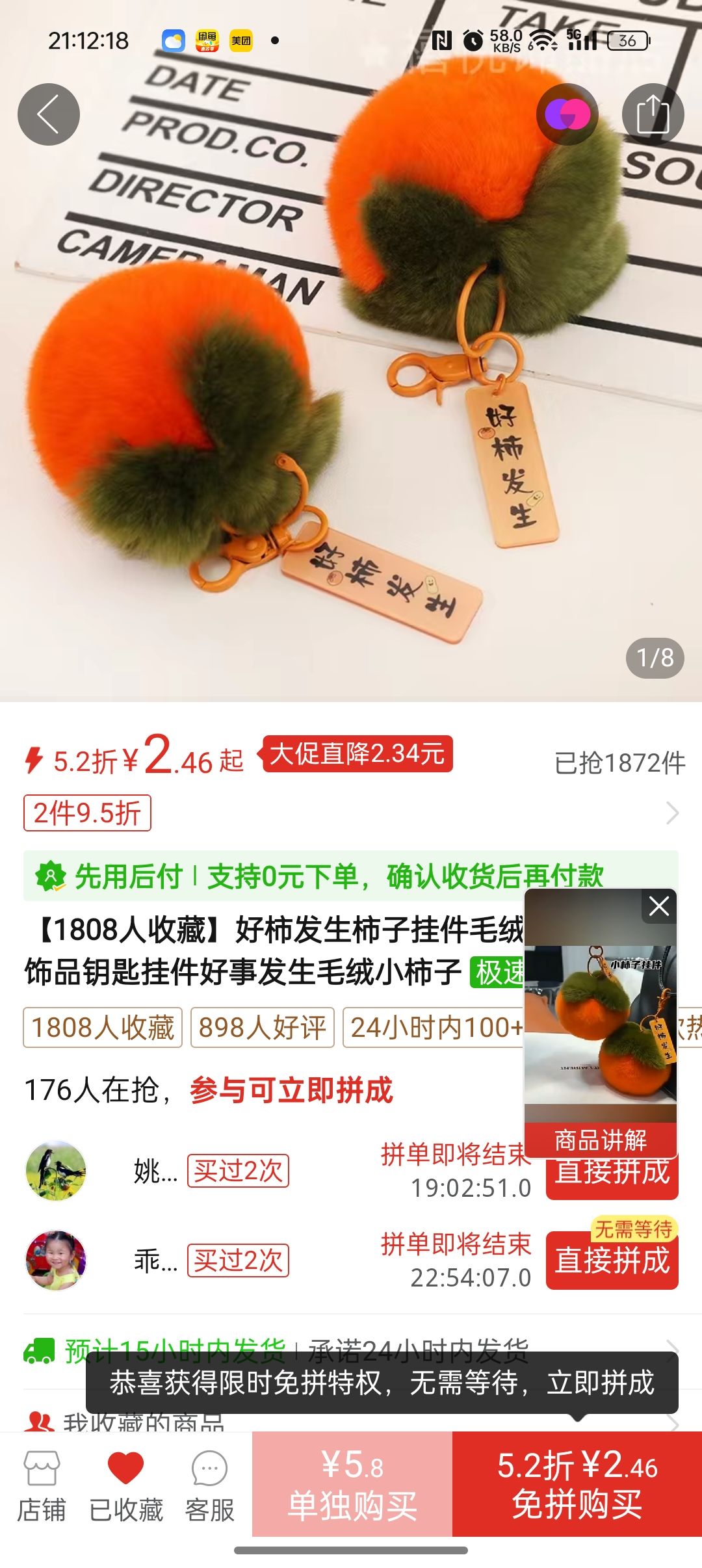Image resolution: width=702 pixels, height=1568 pixels.
Task: Open the 店铺 store page
Action: [x=42, y=1486]
